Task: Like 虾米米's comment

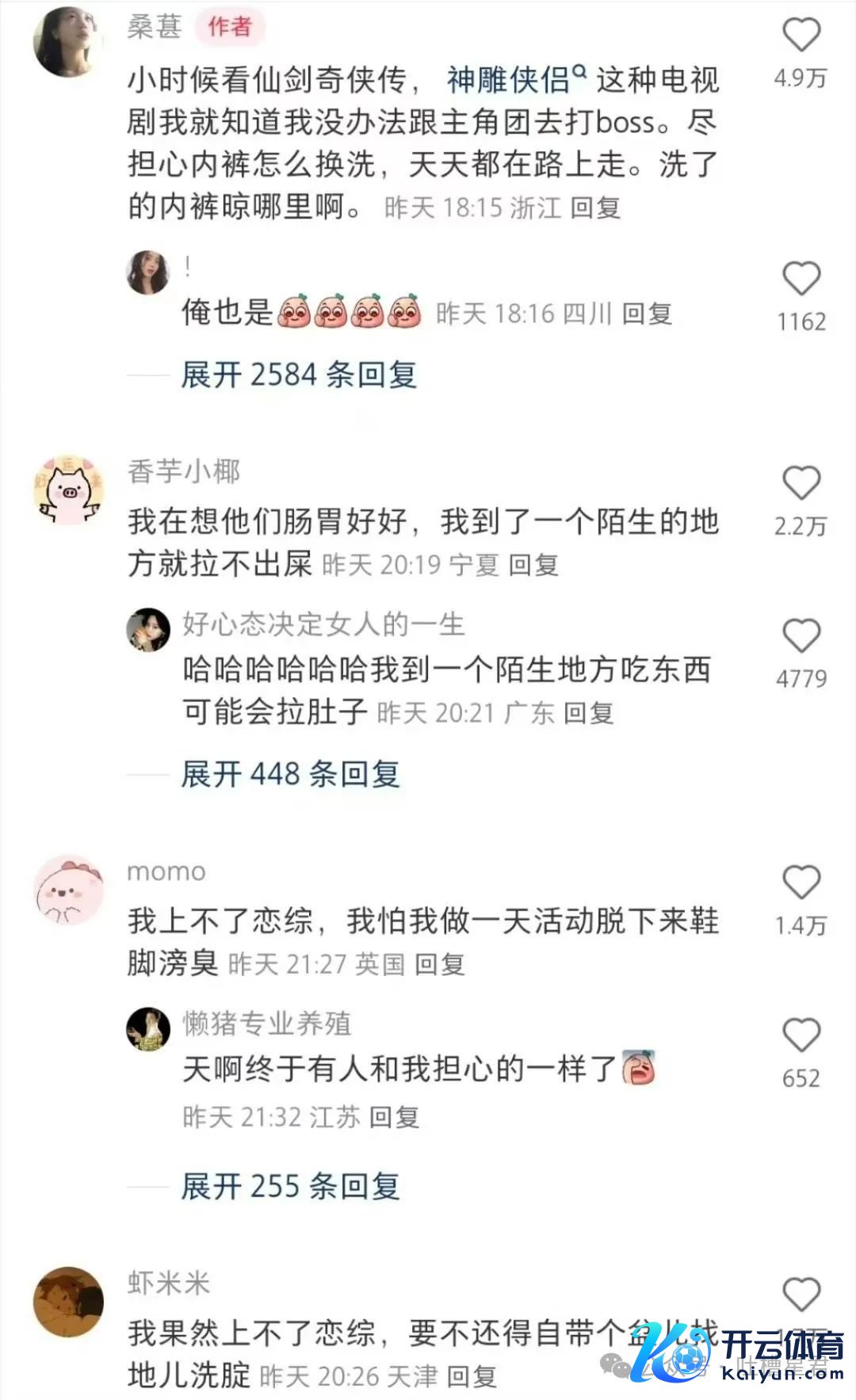Action: pos(801,1295)
